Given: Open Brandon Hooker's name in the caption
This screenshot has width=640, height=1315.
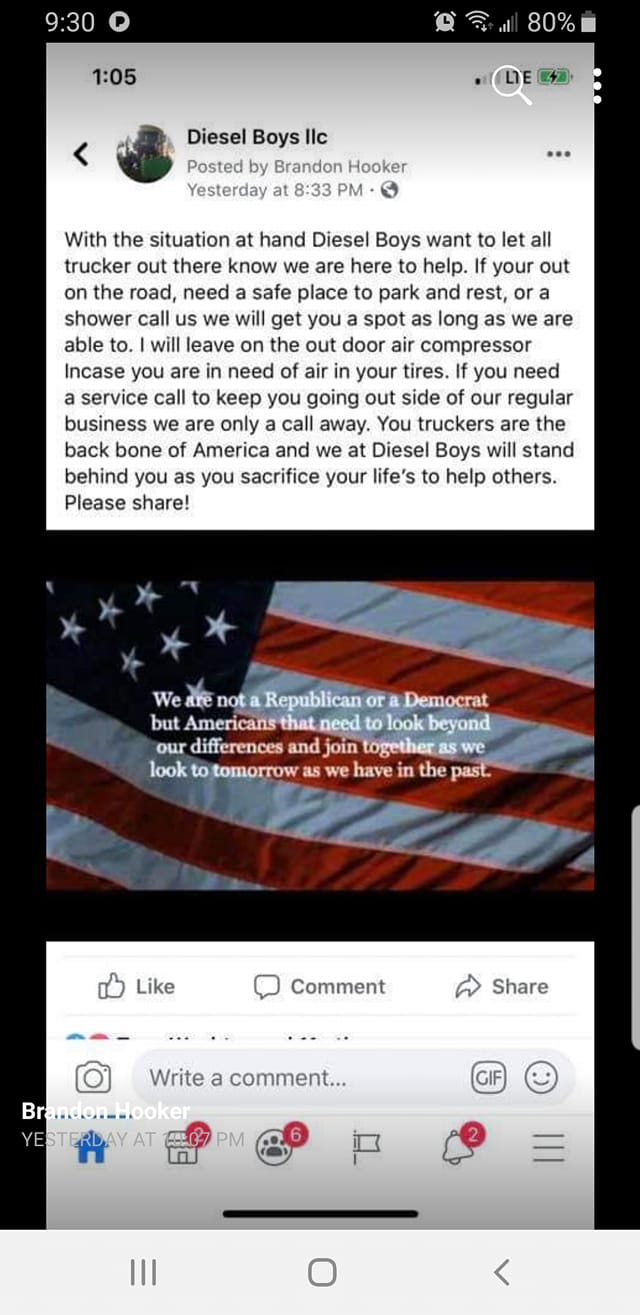Looking at the screenshot, I should [105, 1111].
